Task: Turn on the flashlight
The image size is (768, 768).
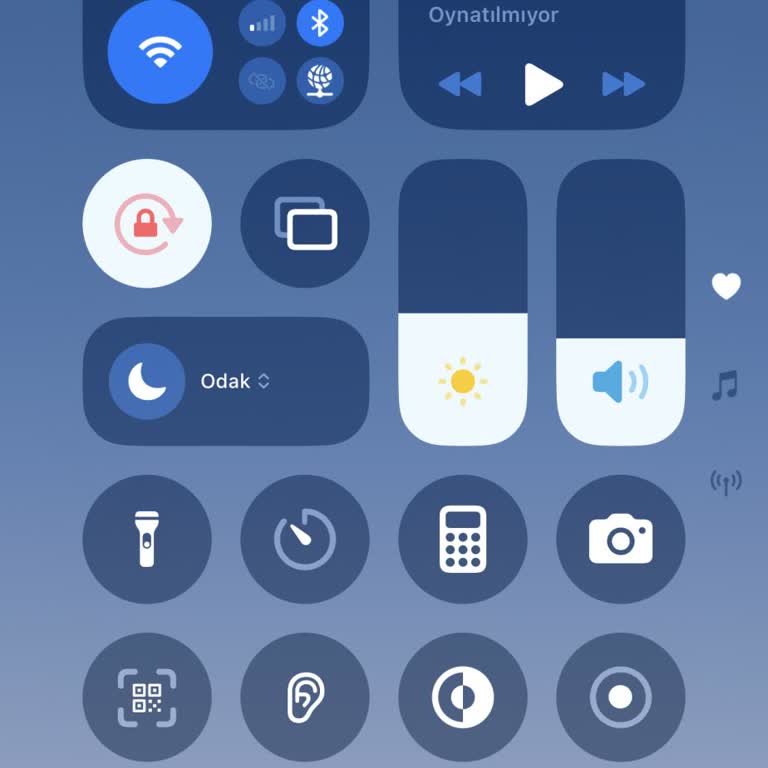Action: point(147,539)
